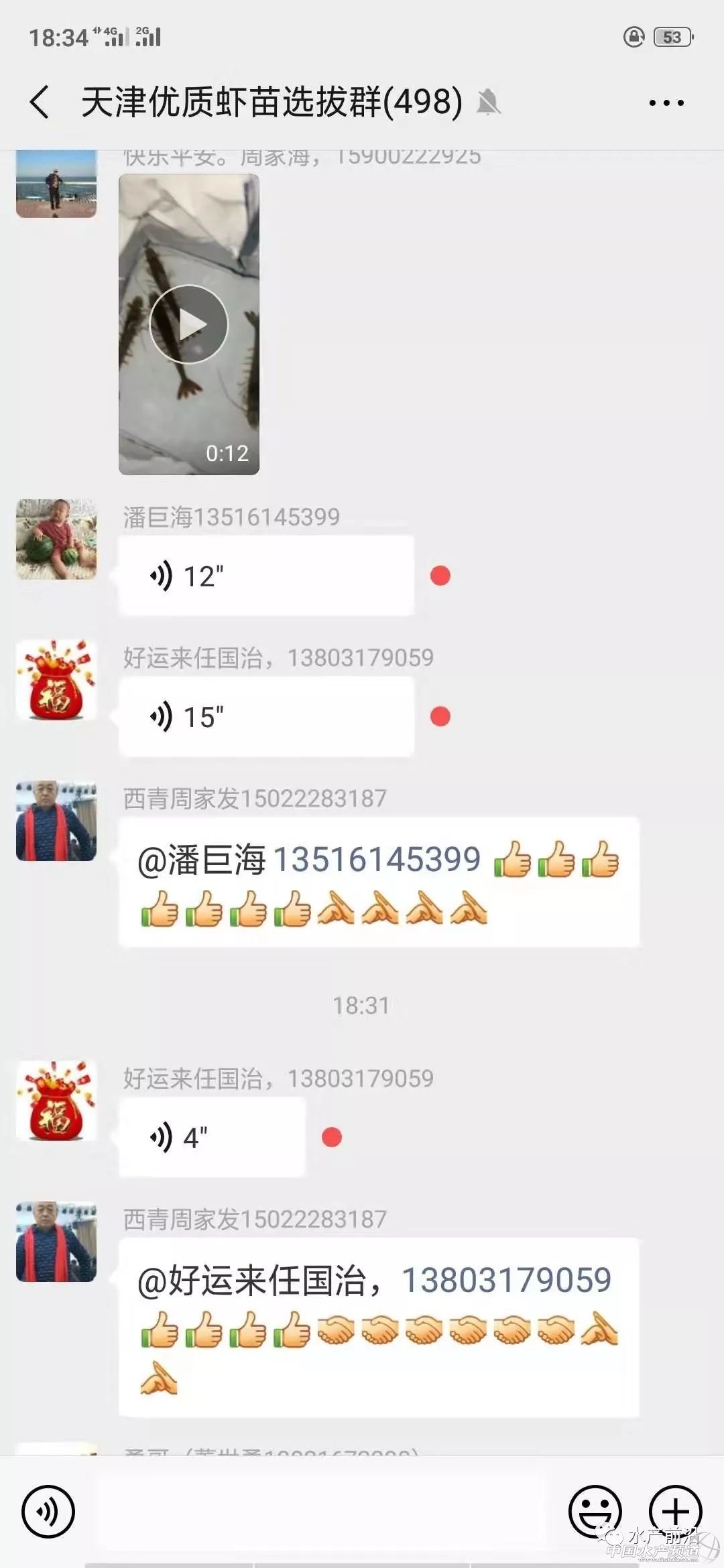Open the group chat overflow menu
Viewport: 724px width, 1568px height.
tap(666, 103)
